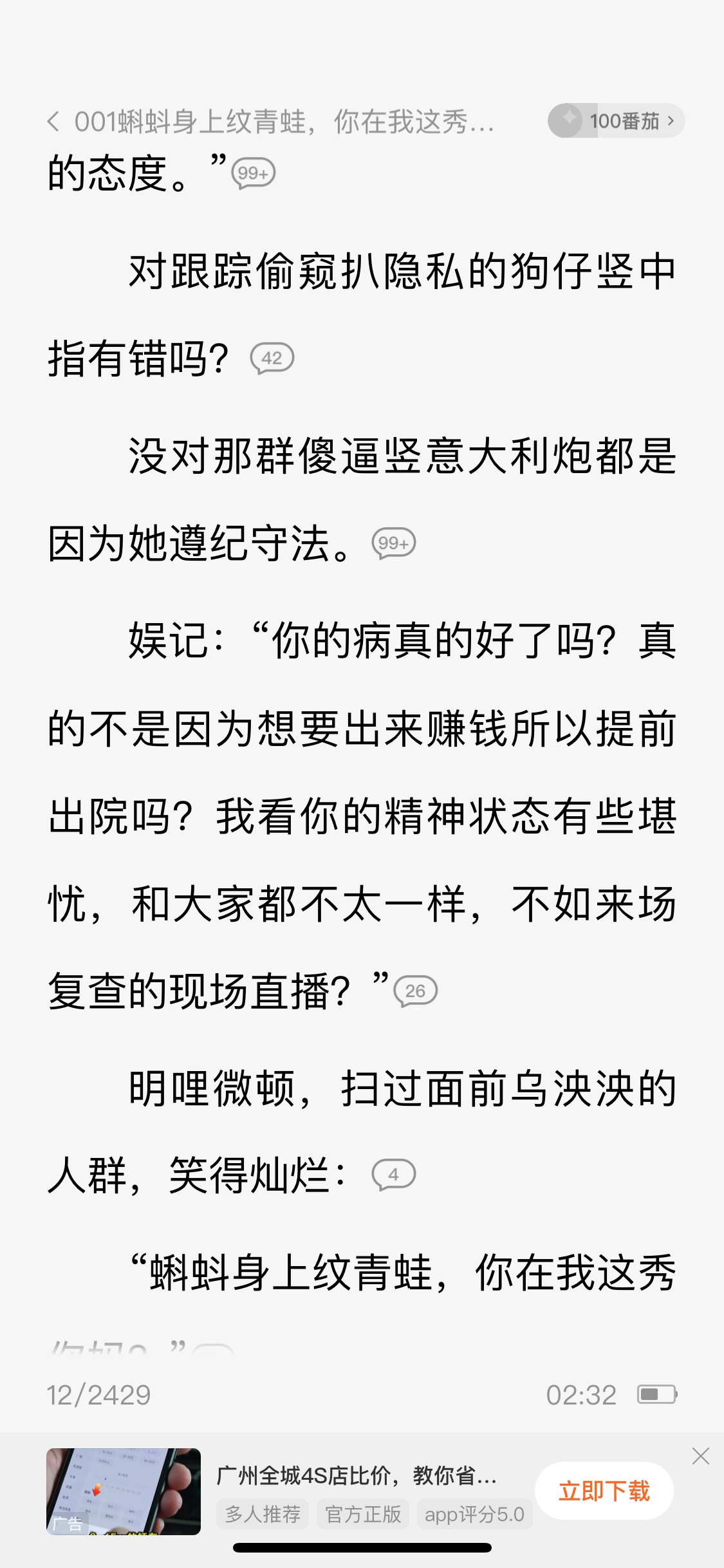View the 42 comments on 指有错吗
Screen dimensions: 724x1568
pyautogui.click(x=272, y=359)
